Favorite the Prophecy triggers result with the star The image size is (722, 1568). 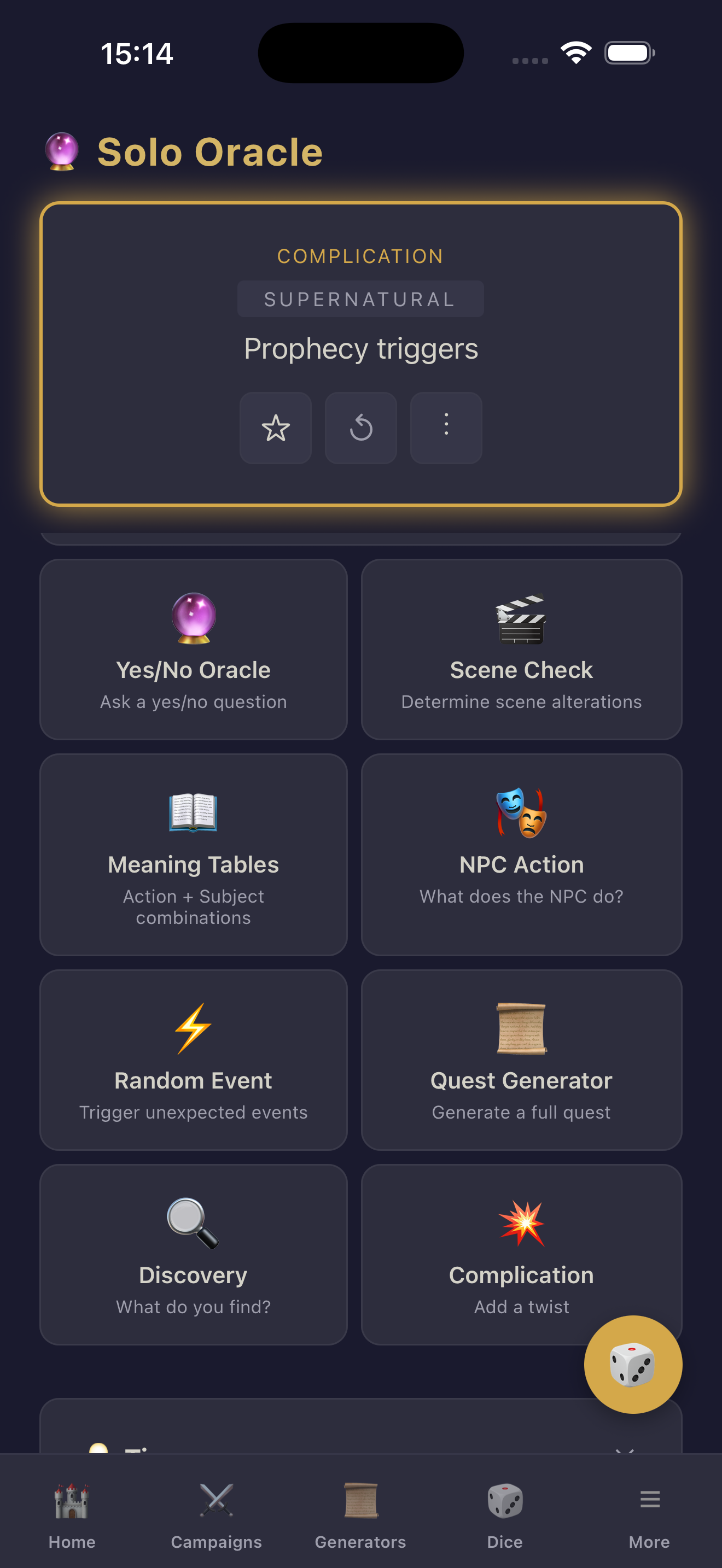tap(275, 428)
